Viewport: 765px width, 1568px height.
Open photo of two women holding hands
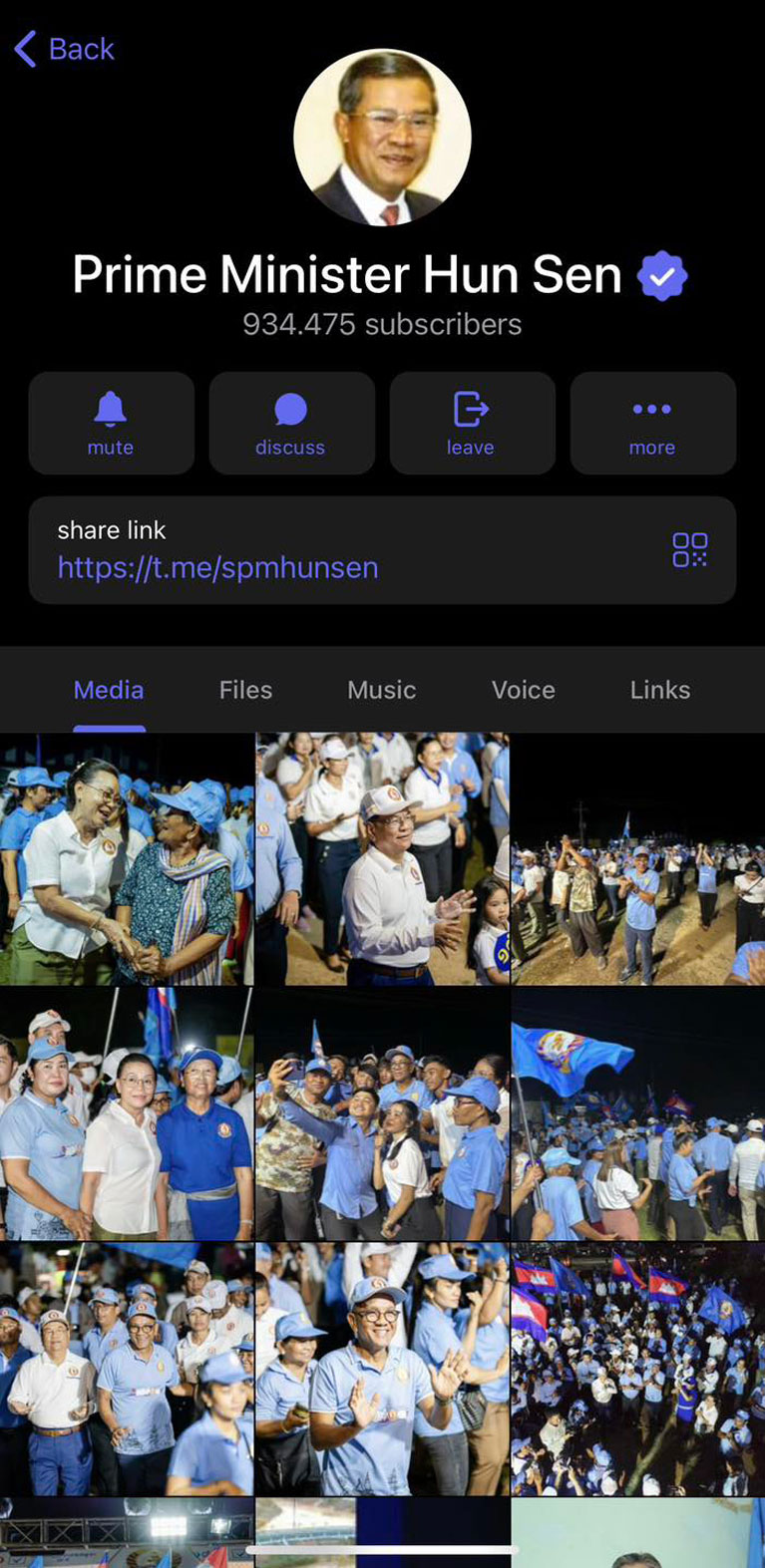click(x=127, y=859)
